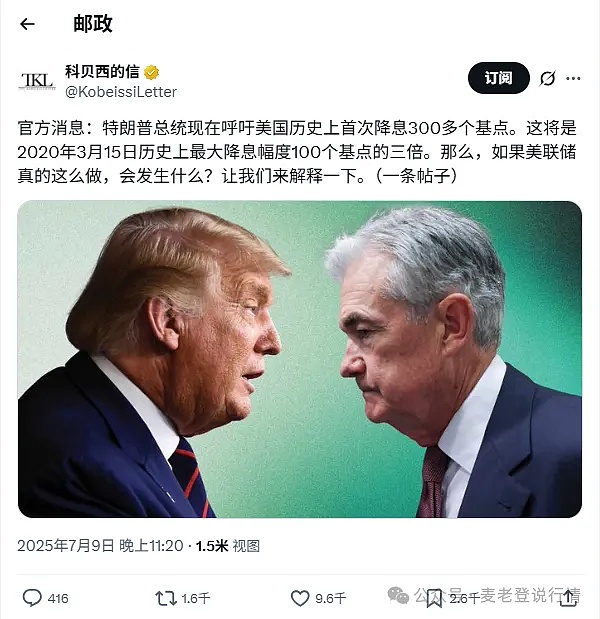Open the post's overflow menu
The height and width of the screenshot is (619, 600).
pos(573,78)
